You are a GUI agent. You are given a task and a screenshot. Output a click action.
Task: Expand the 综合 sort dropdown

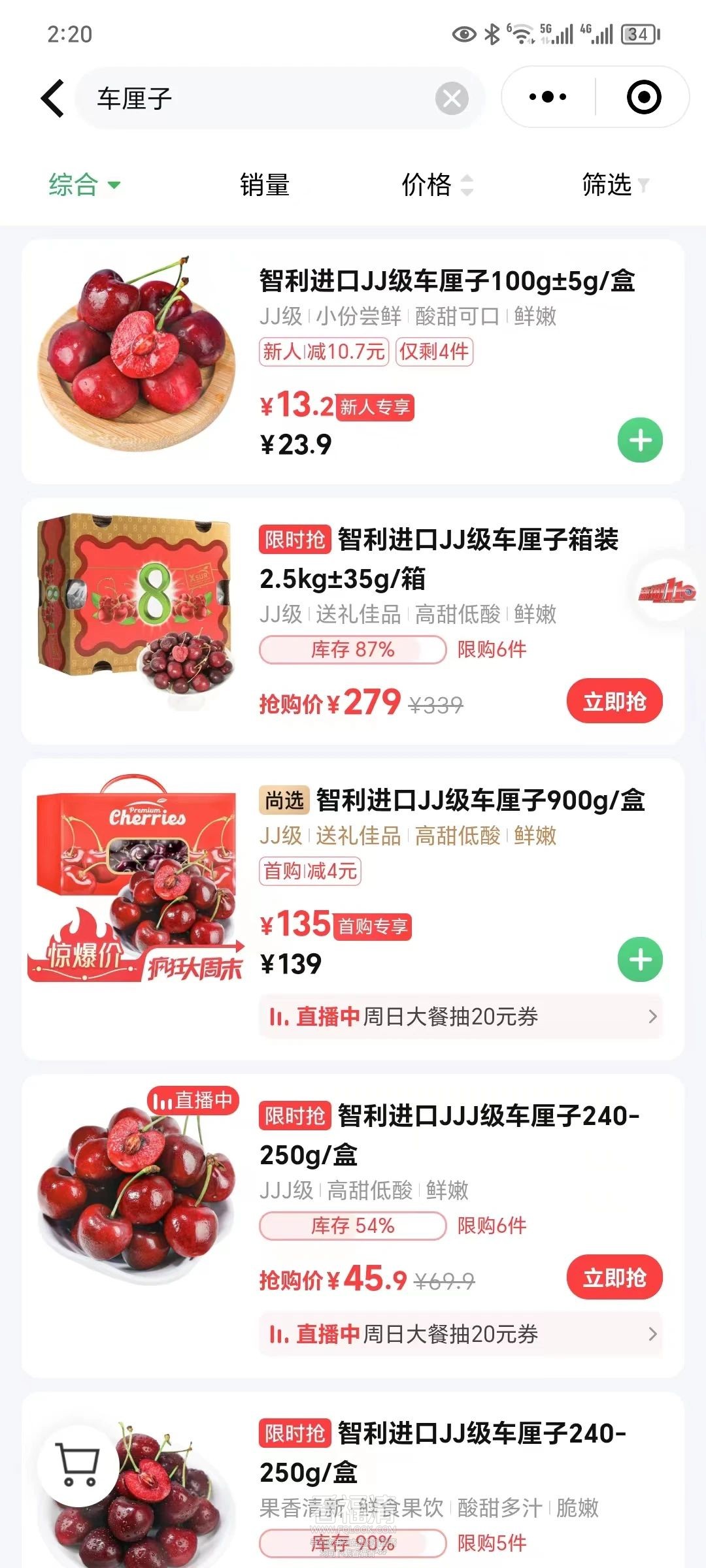tap(84, 185)
